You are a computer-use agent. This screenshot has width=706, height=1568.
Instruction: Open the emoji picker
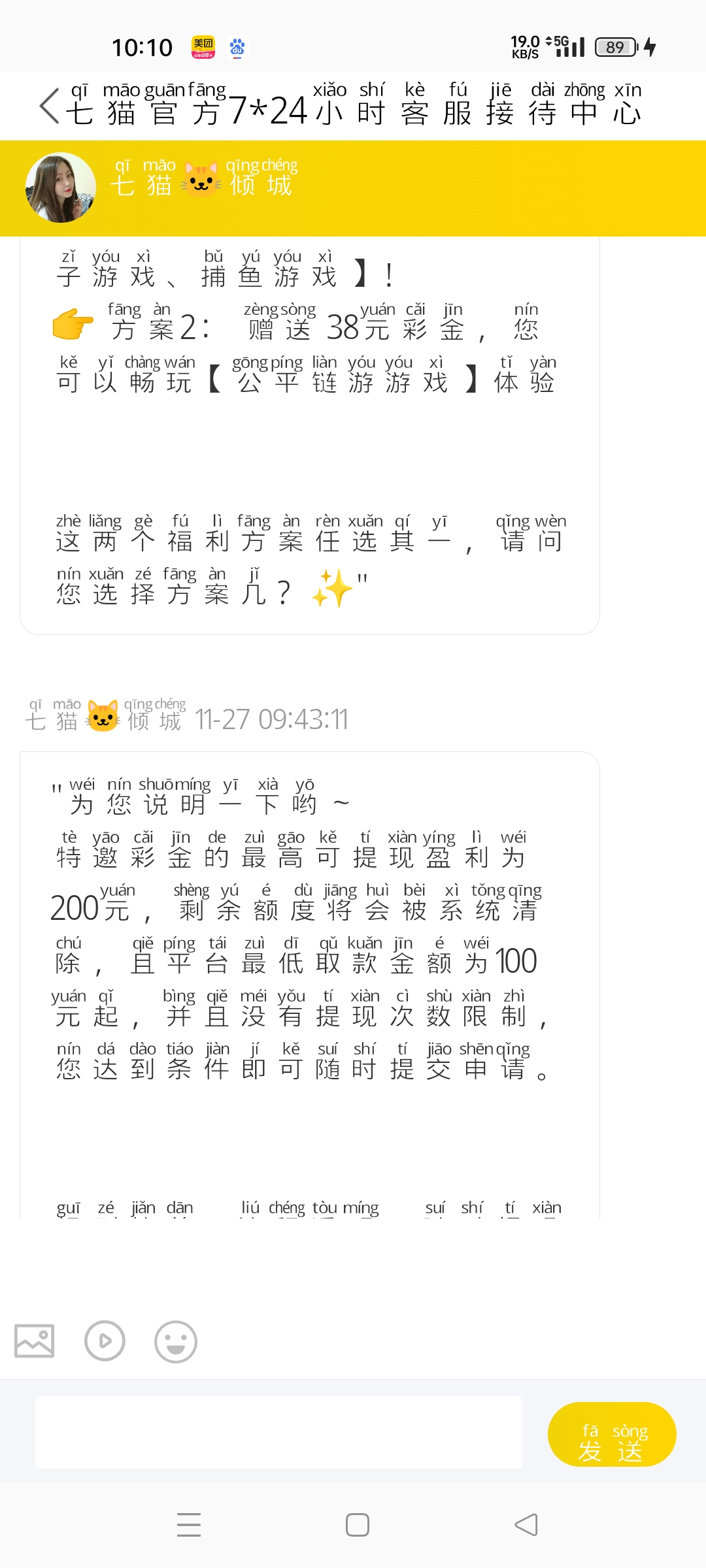[x=175, y=1341]
